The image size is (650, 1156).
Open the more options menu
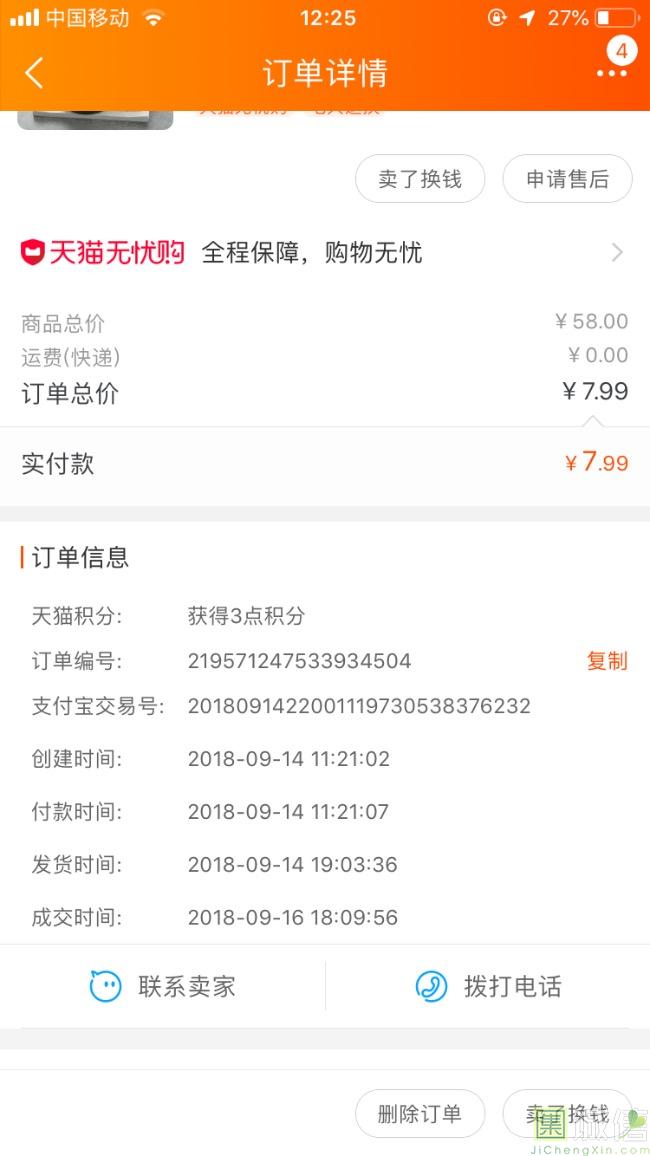coord(611,73)
